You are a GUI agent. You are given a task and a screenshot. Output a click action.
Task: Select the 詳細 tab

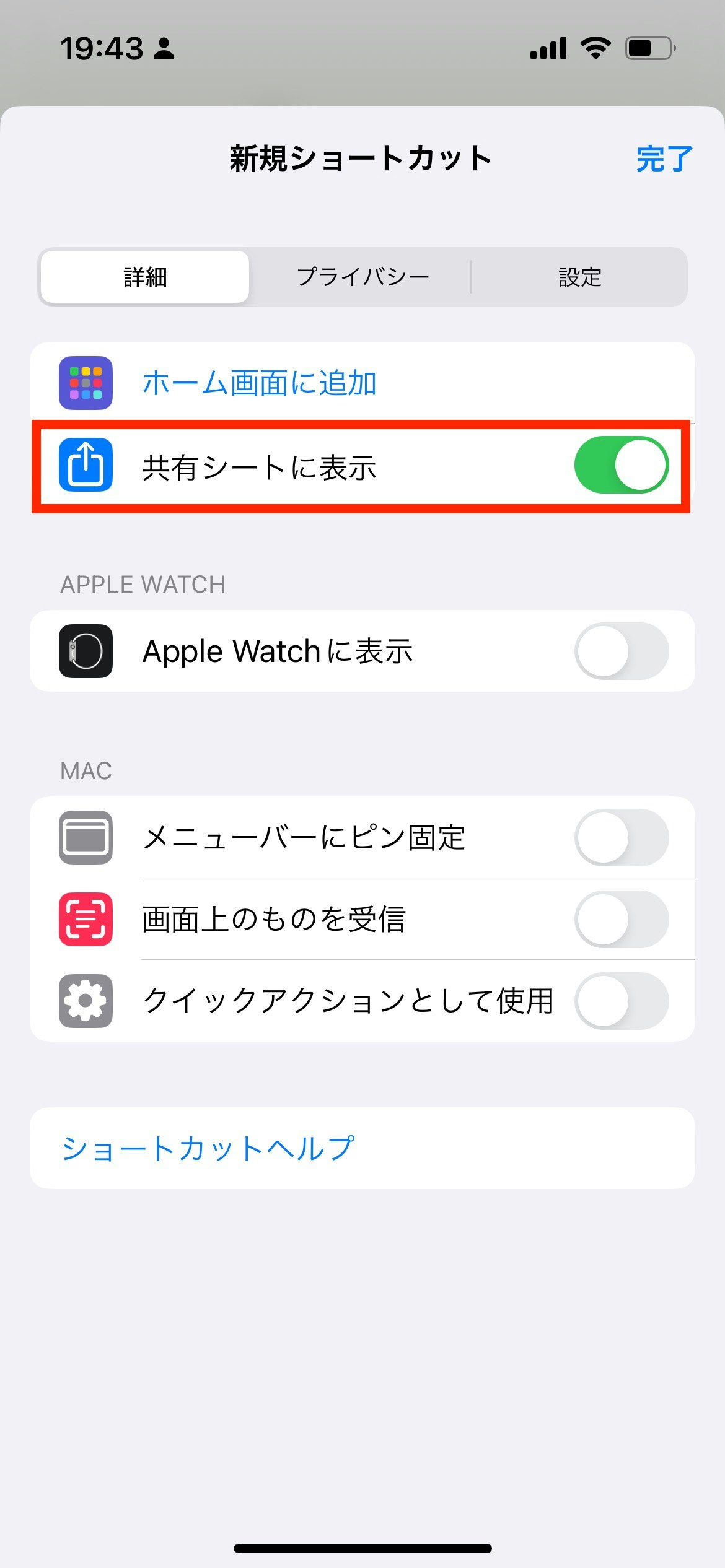145,277
